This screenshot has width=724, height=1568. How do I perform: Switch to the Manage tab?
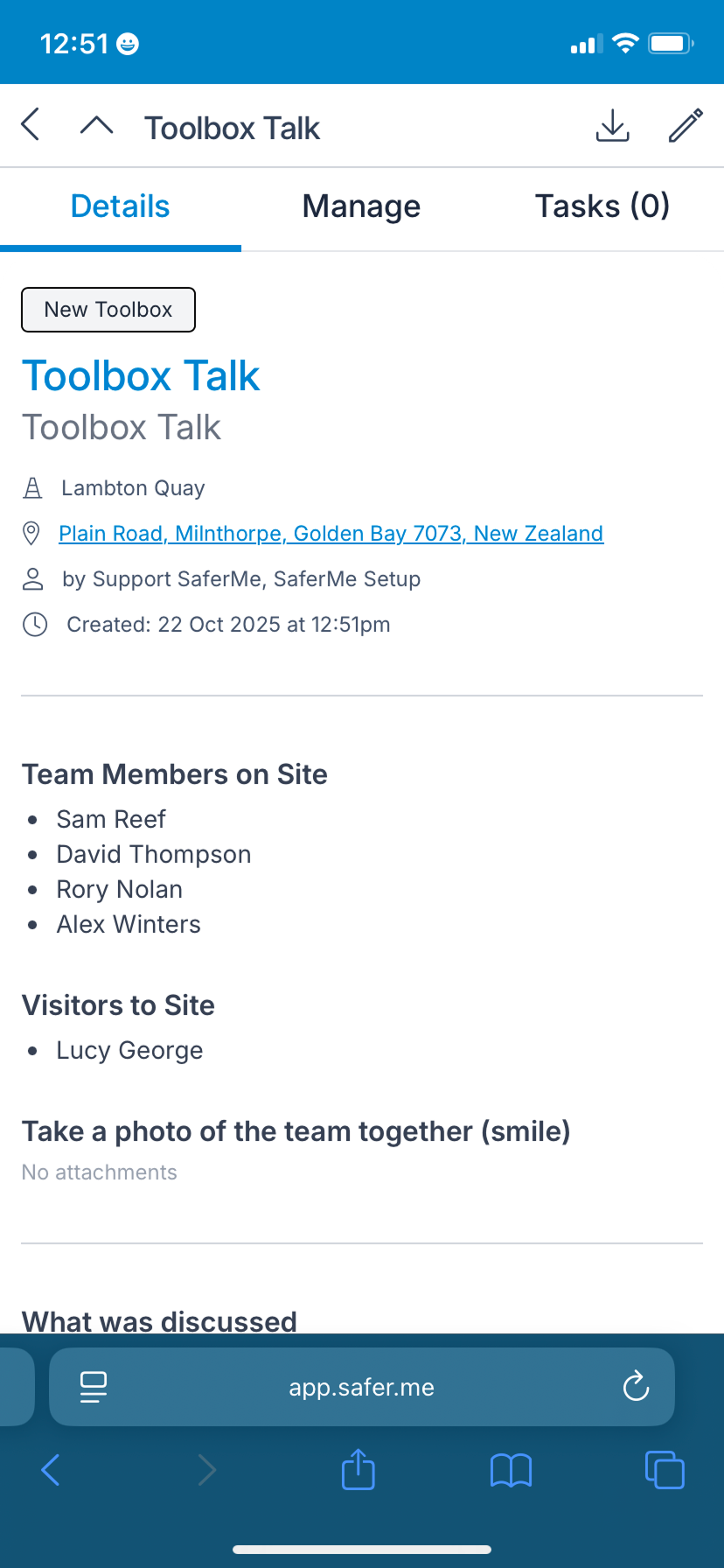(360, 206)
